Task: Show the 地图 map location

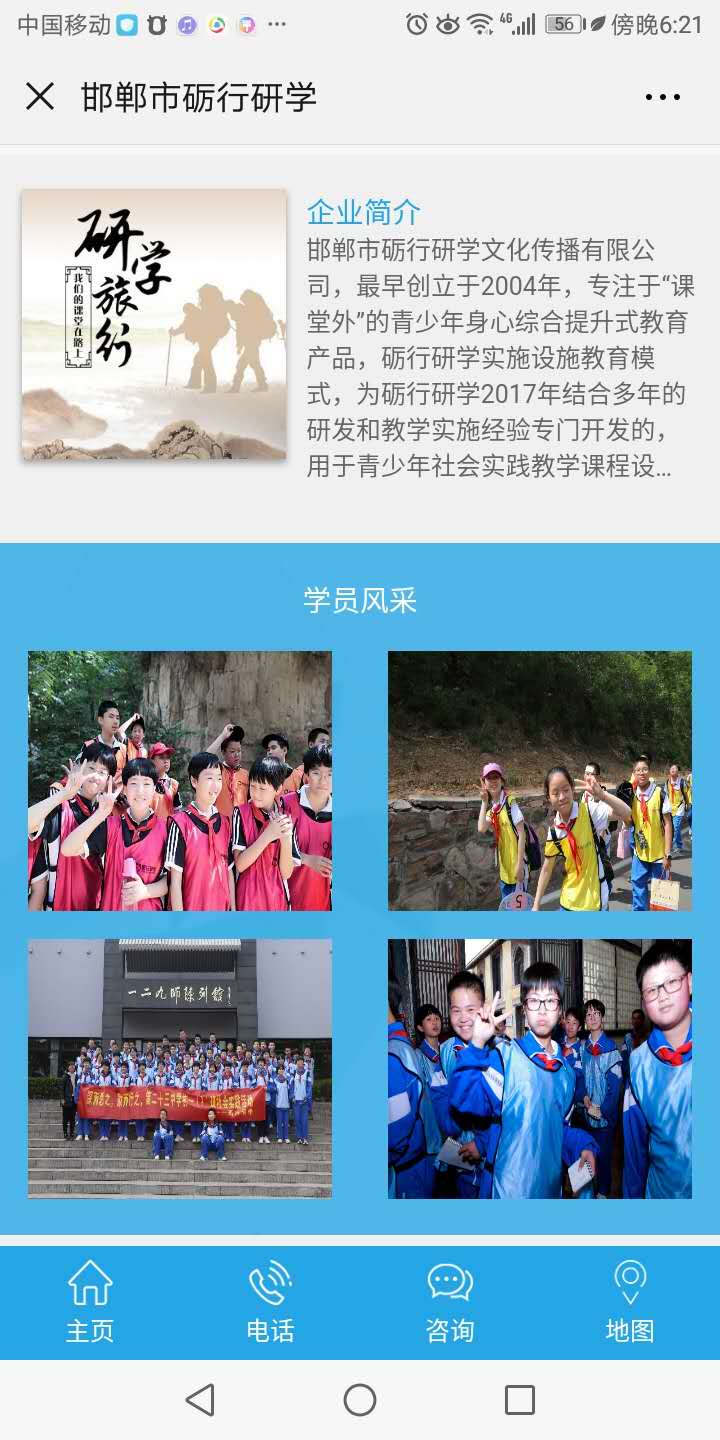Action: tap(630, 1301)
